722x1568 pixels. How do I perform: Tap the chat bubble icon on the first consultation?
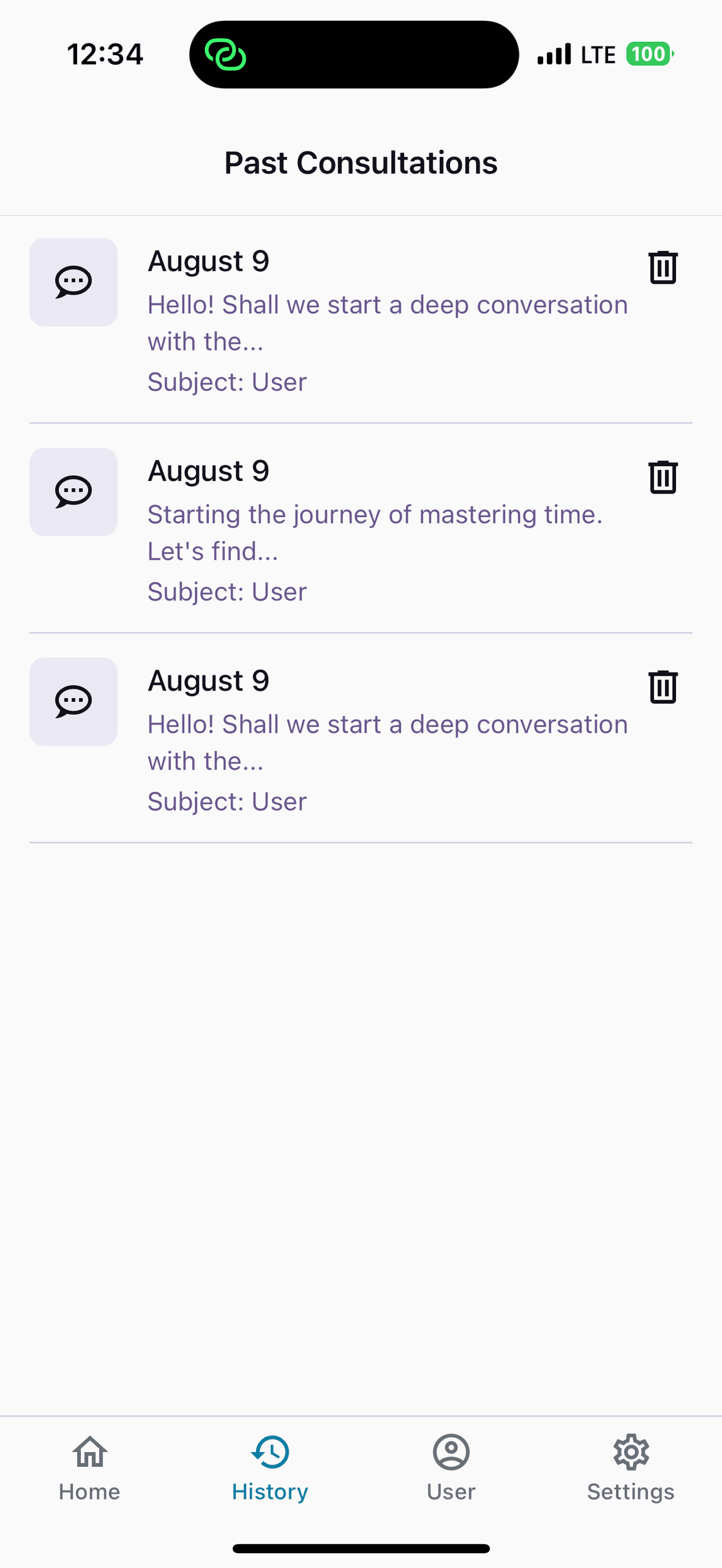[x=73, y=282]
